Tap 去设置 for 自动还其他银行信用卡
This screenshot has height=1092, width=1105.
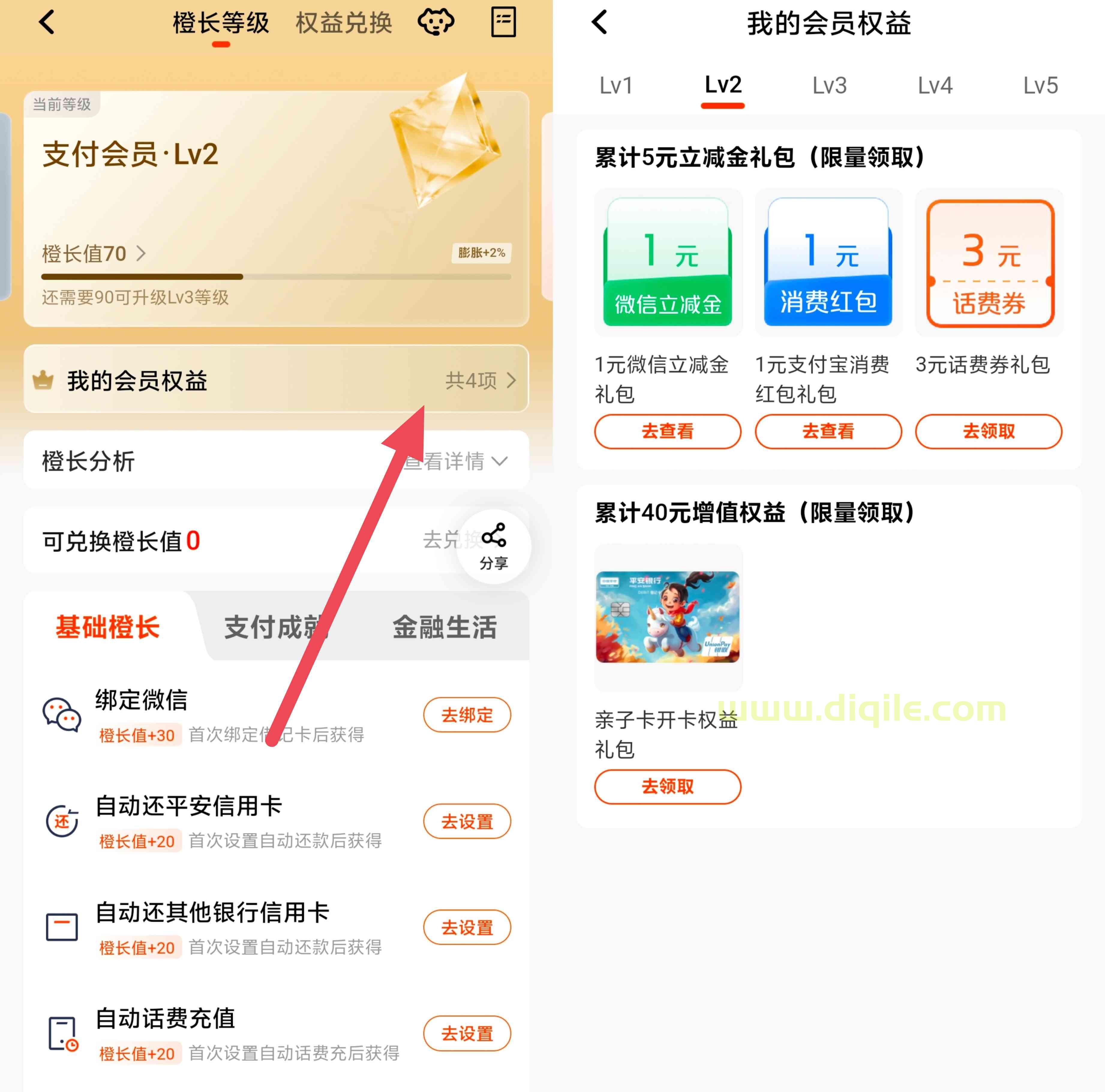coord(467,927)
